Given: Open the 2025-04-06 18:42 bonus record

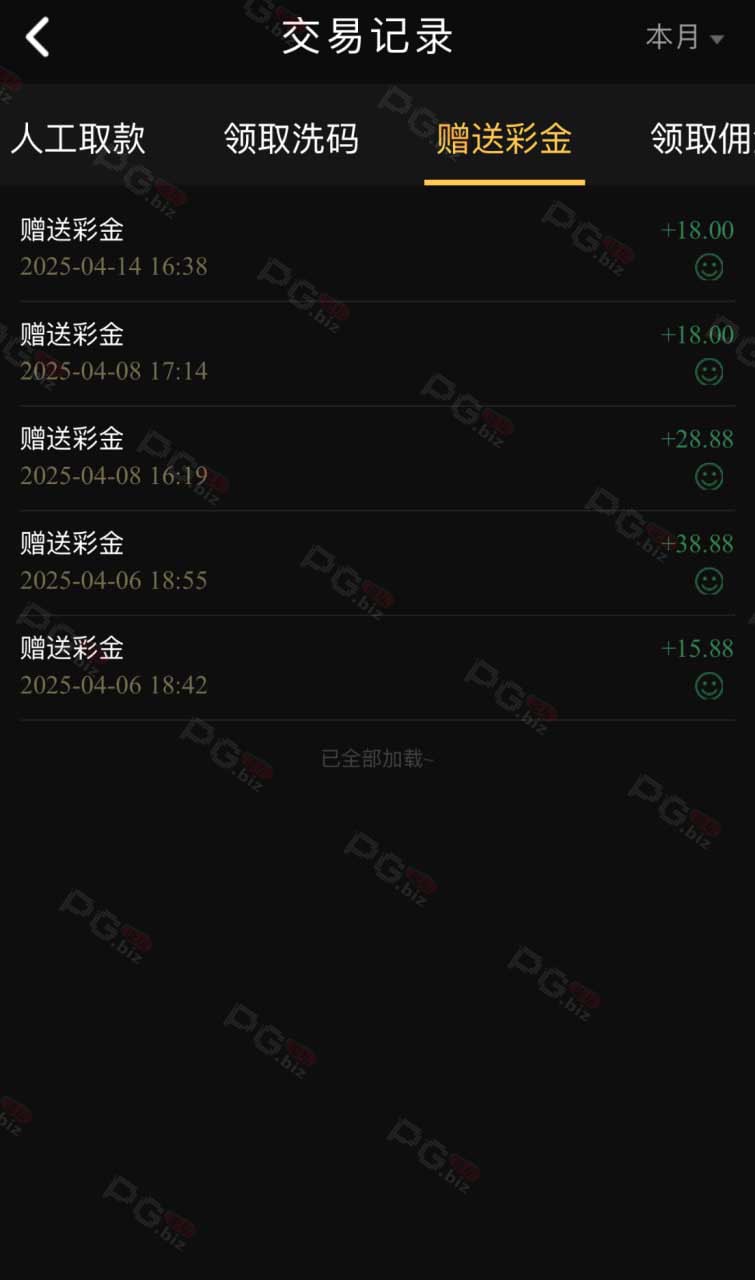Looking at the screenshot, I should 377,667.
